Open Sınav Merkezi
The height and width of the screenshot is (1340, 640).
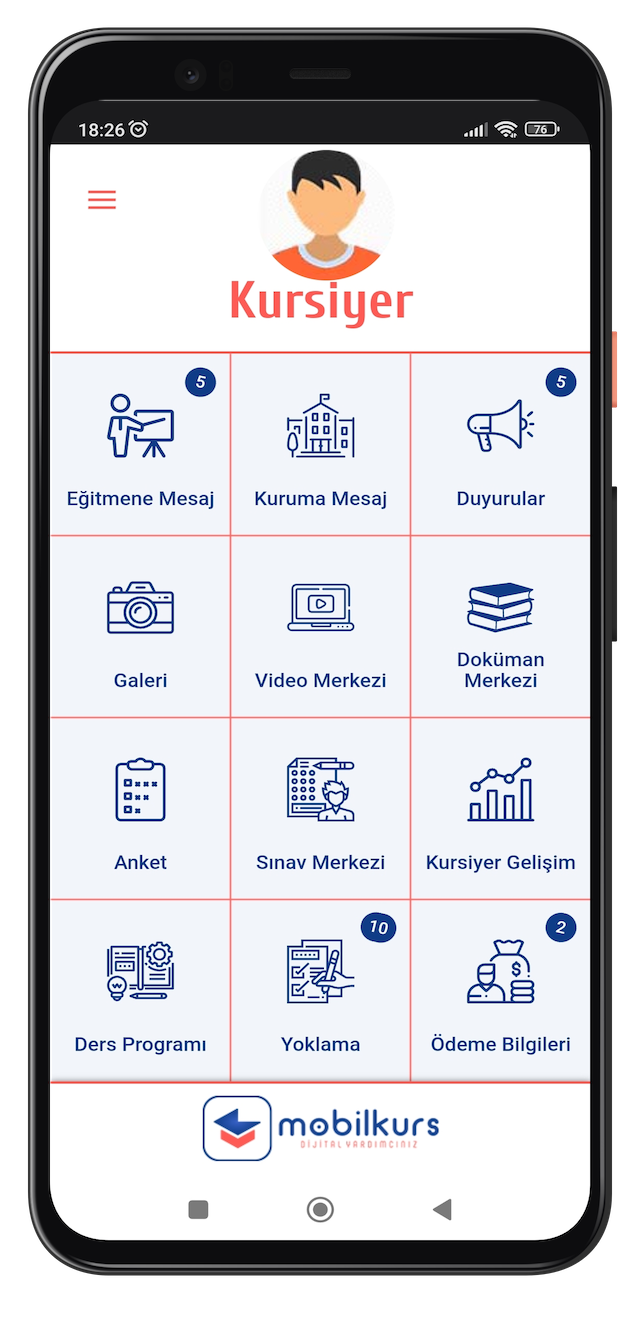(x=320, y=809)
